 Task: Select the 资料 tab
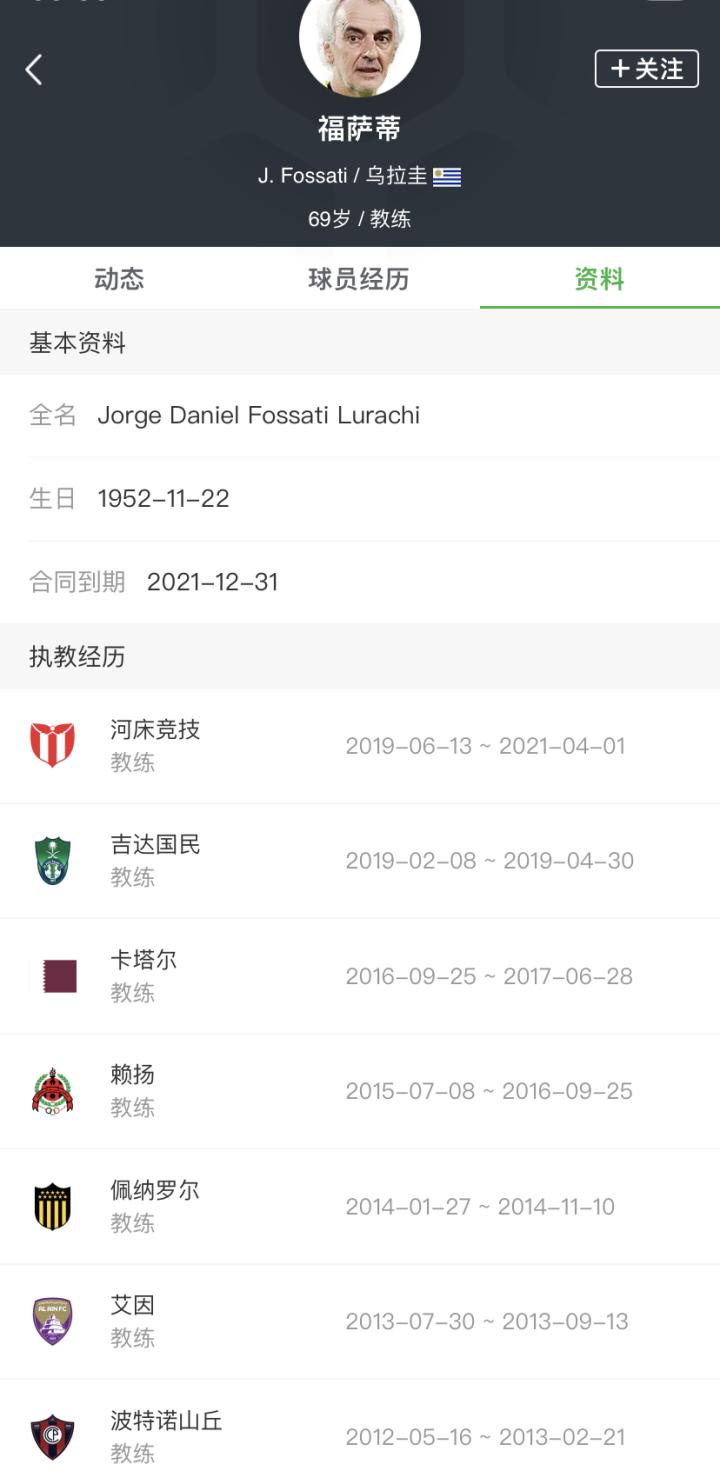coord(599,279)
